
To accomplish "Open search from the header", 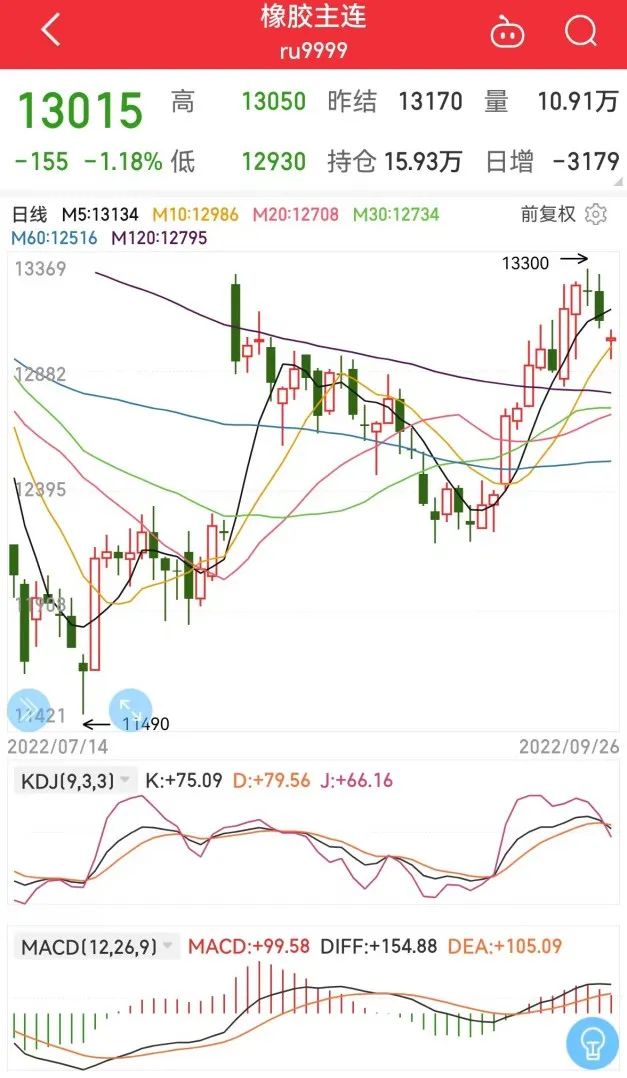I will click(581, 31).
